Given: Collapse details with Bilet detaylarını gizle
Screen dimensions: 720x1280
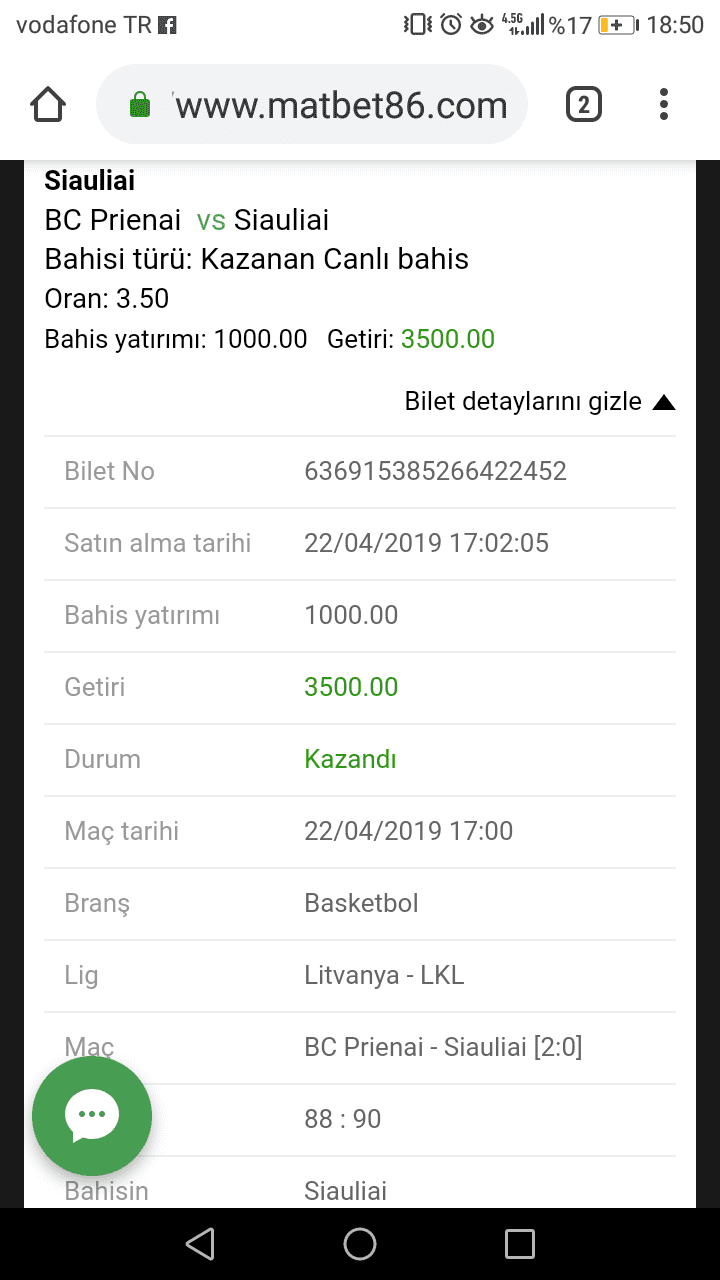Looking at the screenshot, I should pos(540,402).
